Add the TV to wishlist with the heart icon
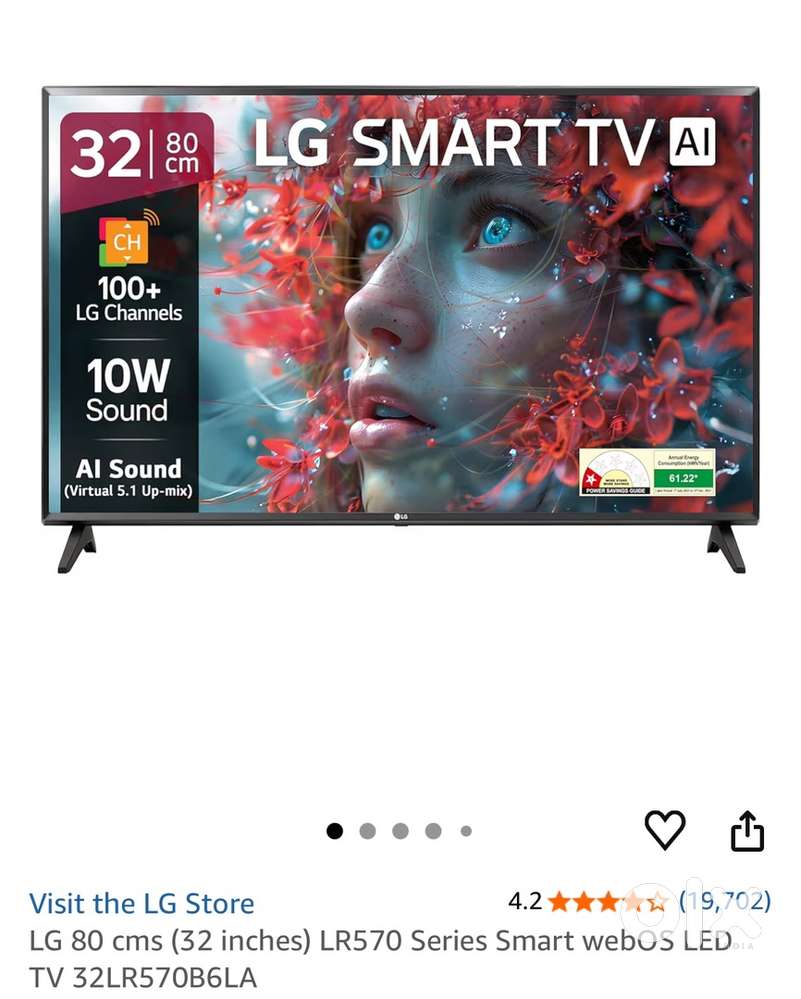 coord(665,830)
